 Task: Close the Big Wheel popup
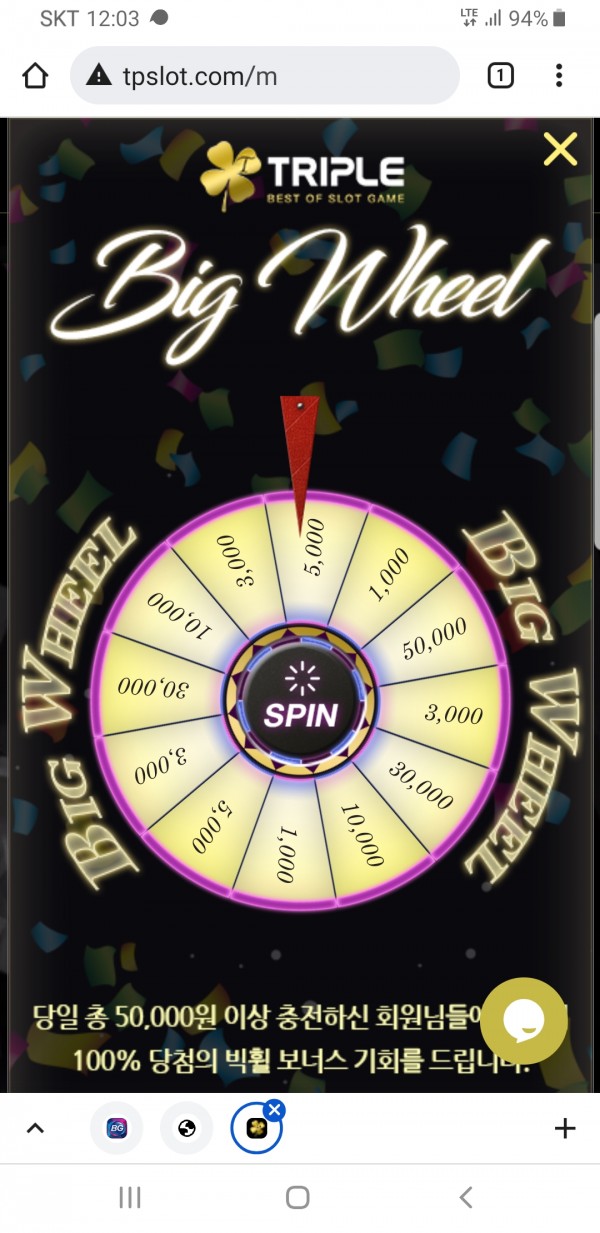pos(560,149)
